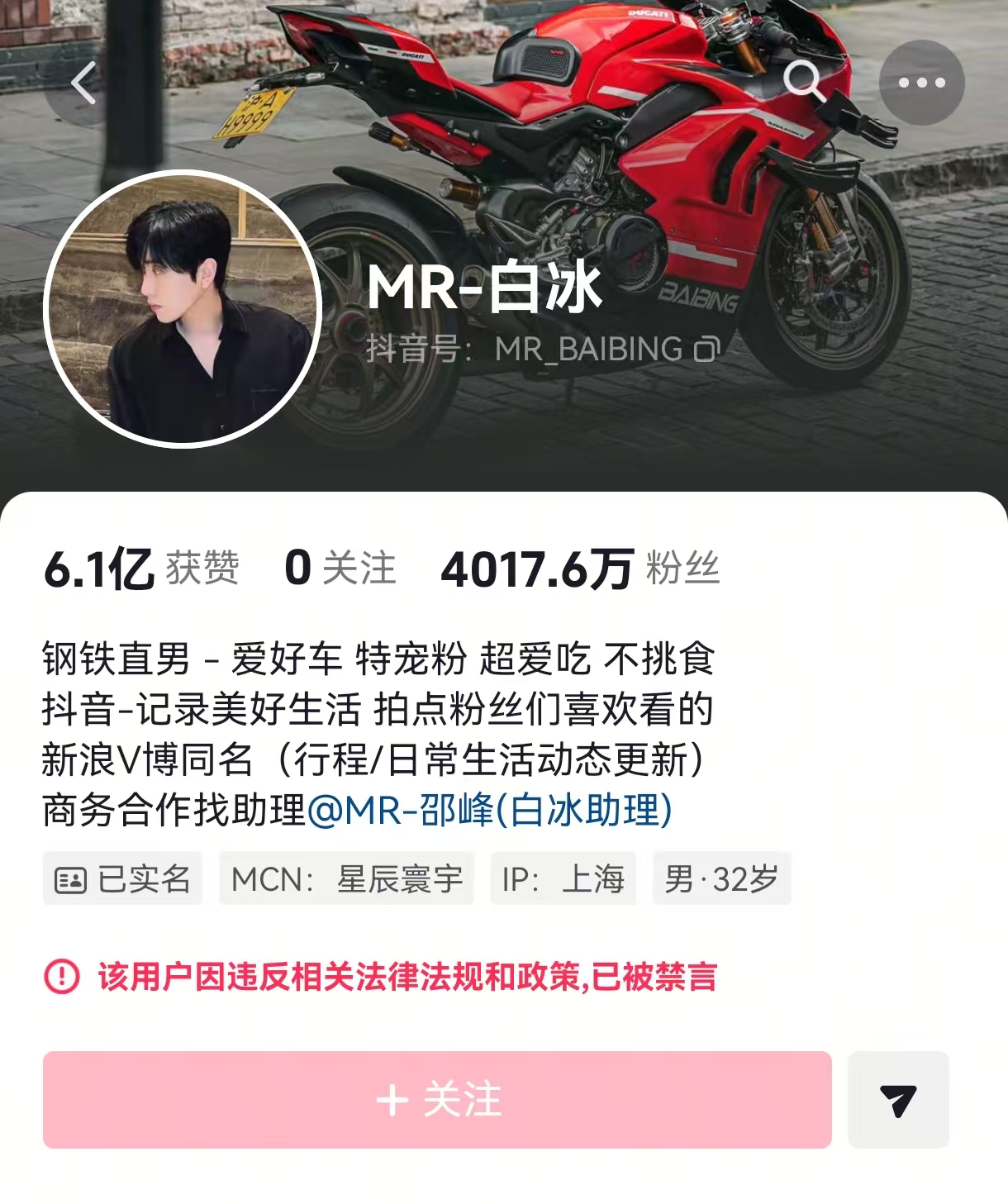View MR-白冰's profile avatar
This screenshot has height=1204, width=1008.
coord(183,308)
